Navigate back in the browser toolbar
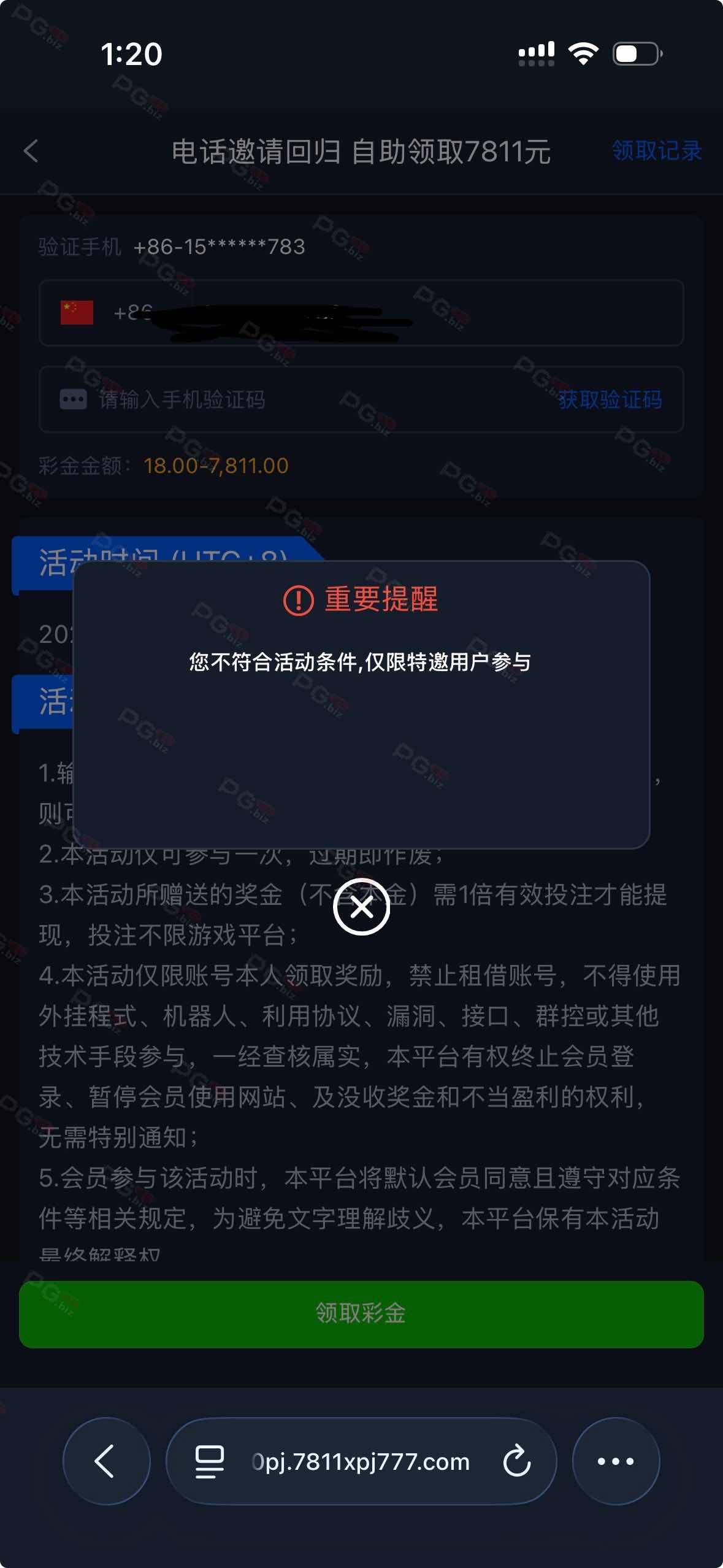723x1568 pixels. 106,1461
